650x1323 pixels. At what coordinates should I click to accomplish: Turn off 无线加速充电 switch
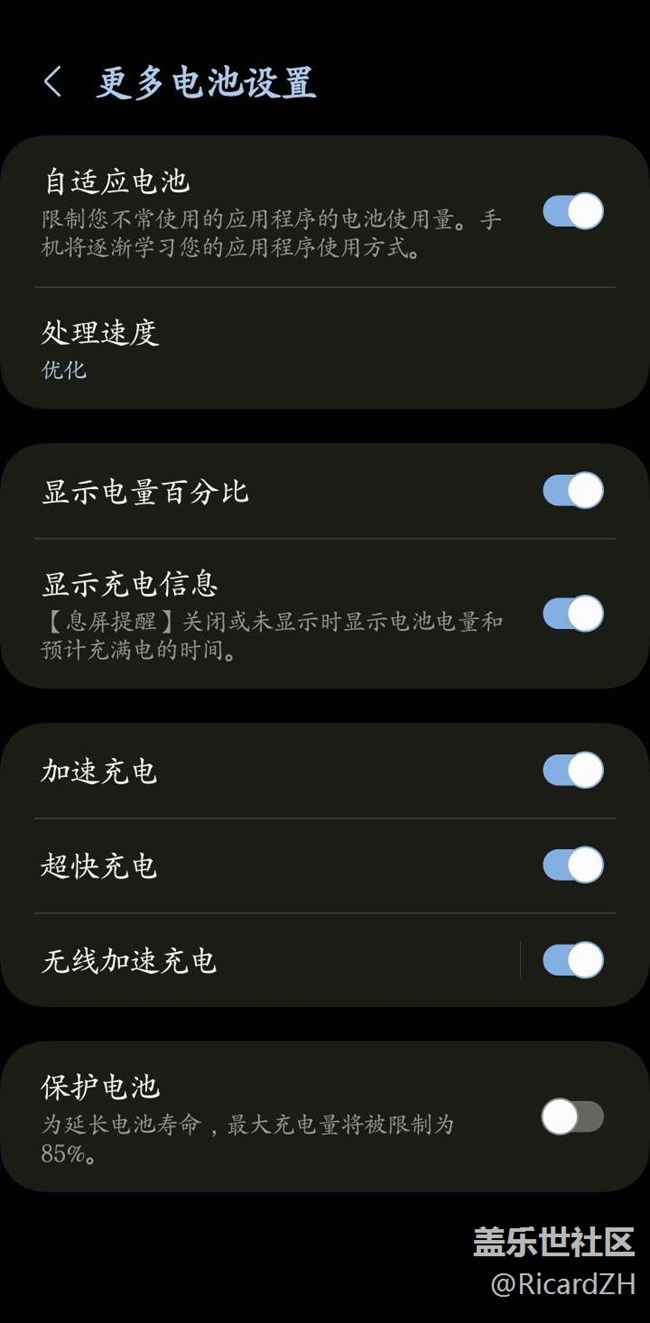pyautogui.click(x=573, y=960)
